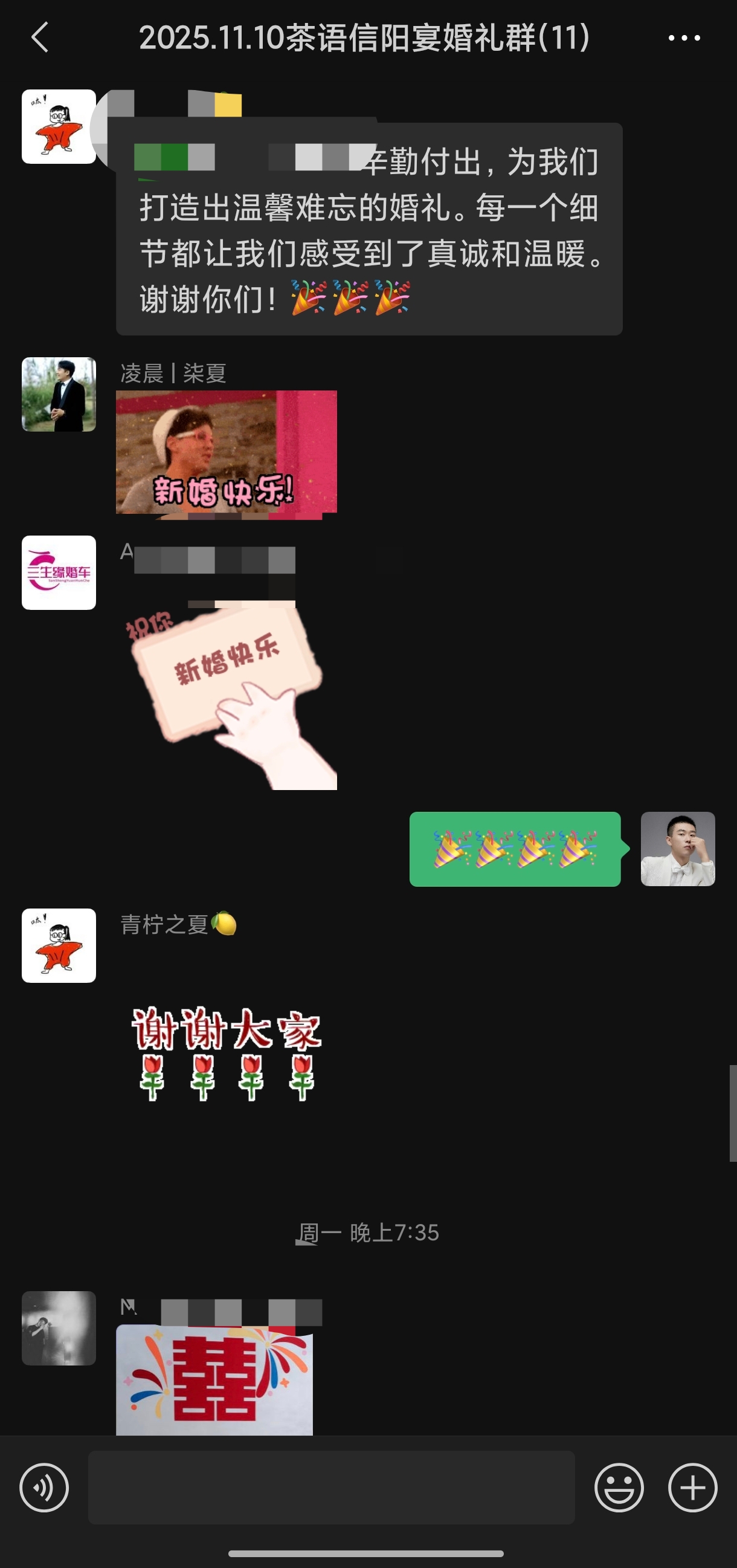Open the group chat overflow menu
The width and height of the screenshot is (737, 1568).
pos(684,37)
